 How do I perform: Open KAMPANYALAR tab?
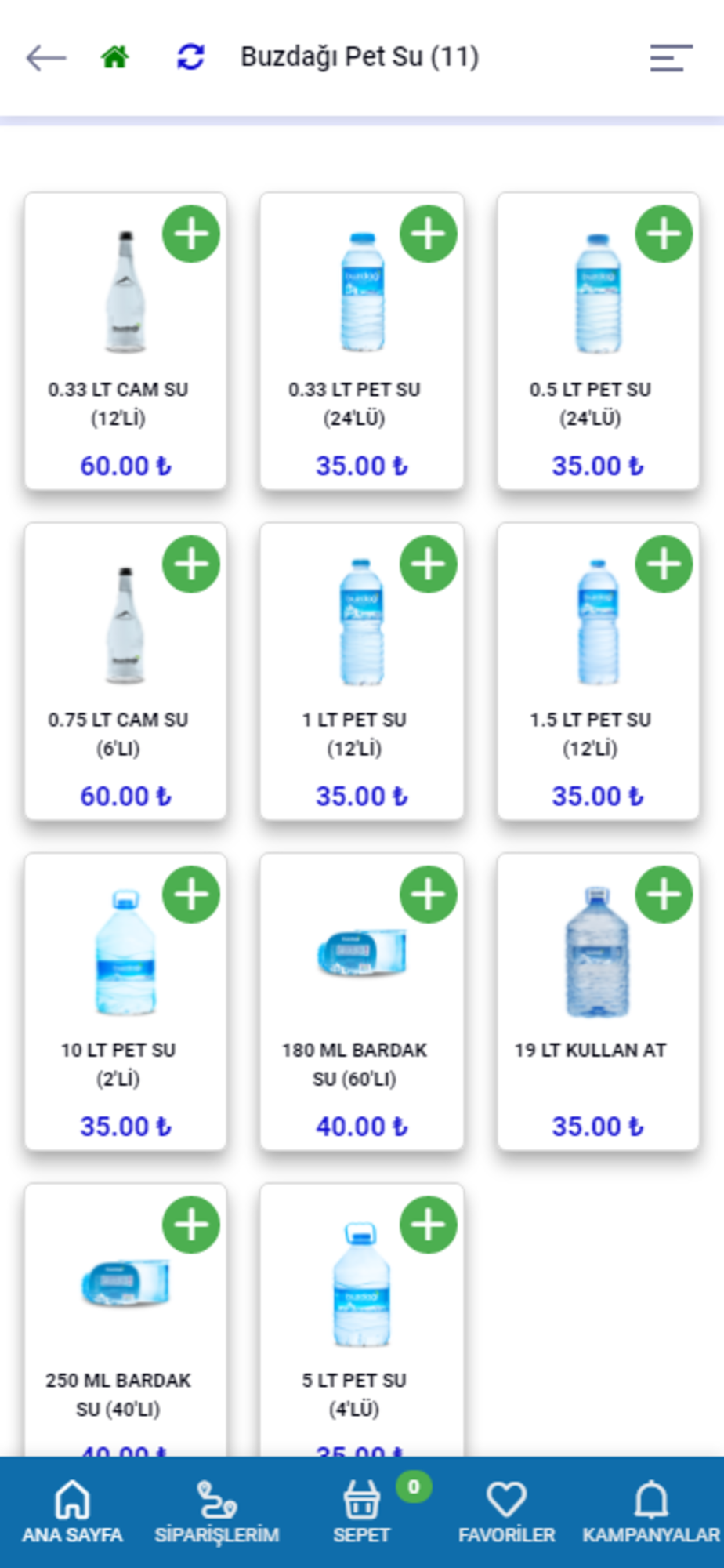[651, 1513]
